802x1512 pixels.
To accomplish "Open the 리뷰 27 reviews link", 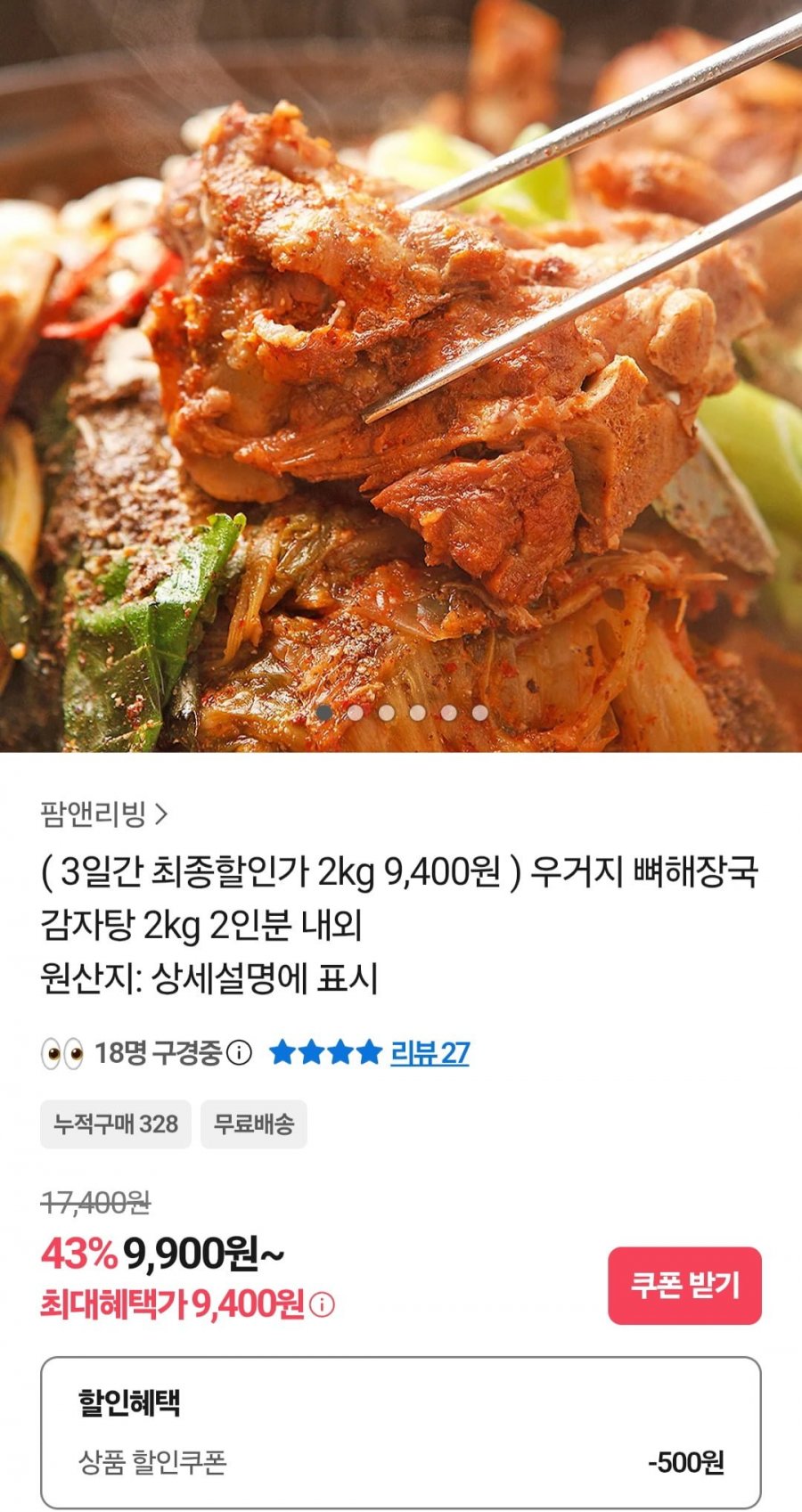I will pos(430,1053).
